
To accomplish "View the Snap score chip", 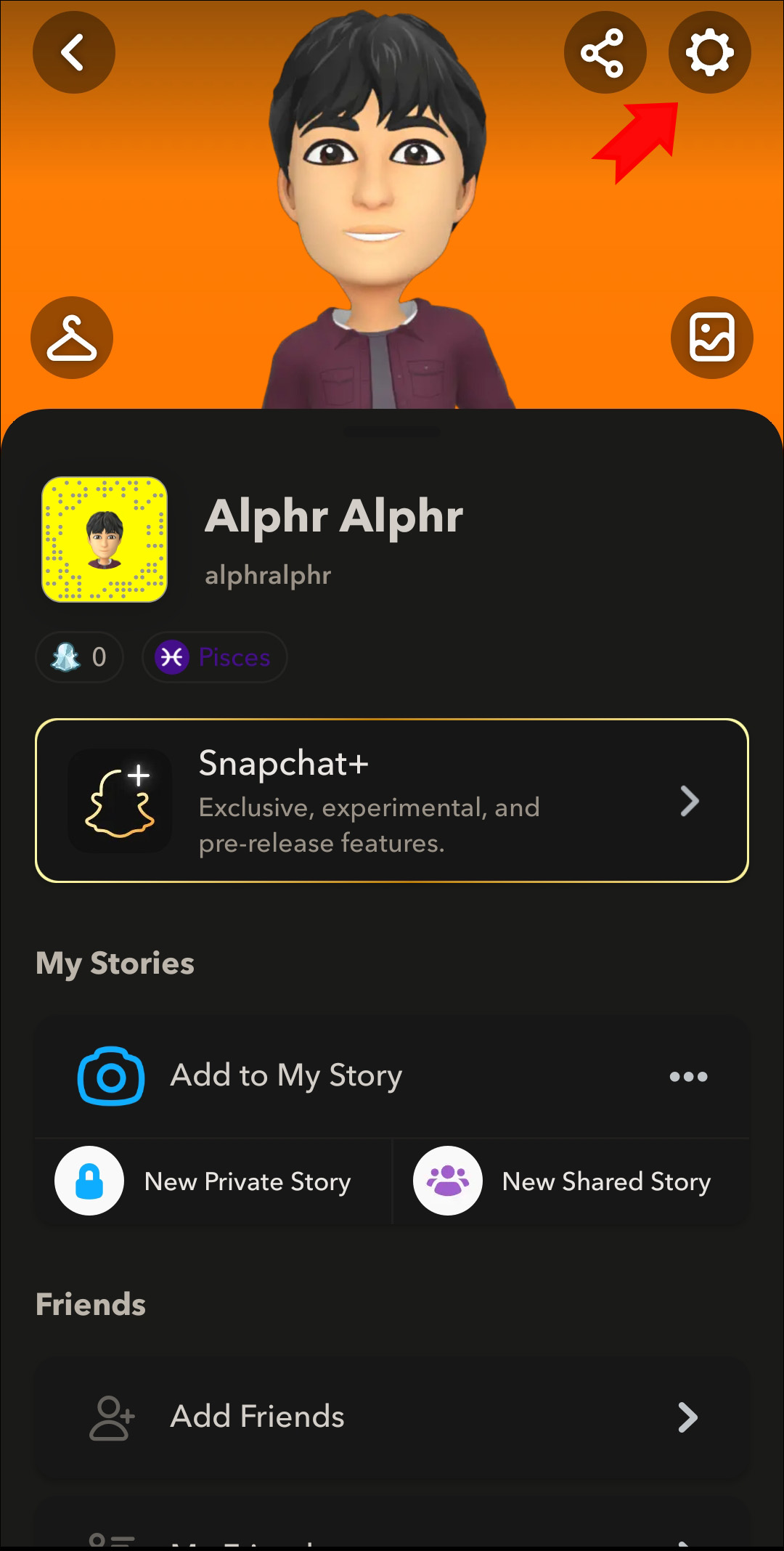I will point(79,657).
